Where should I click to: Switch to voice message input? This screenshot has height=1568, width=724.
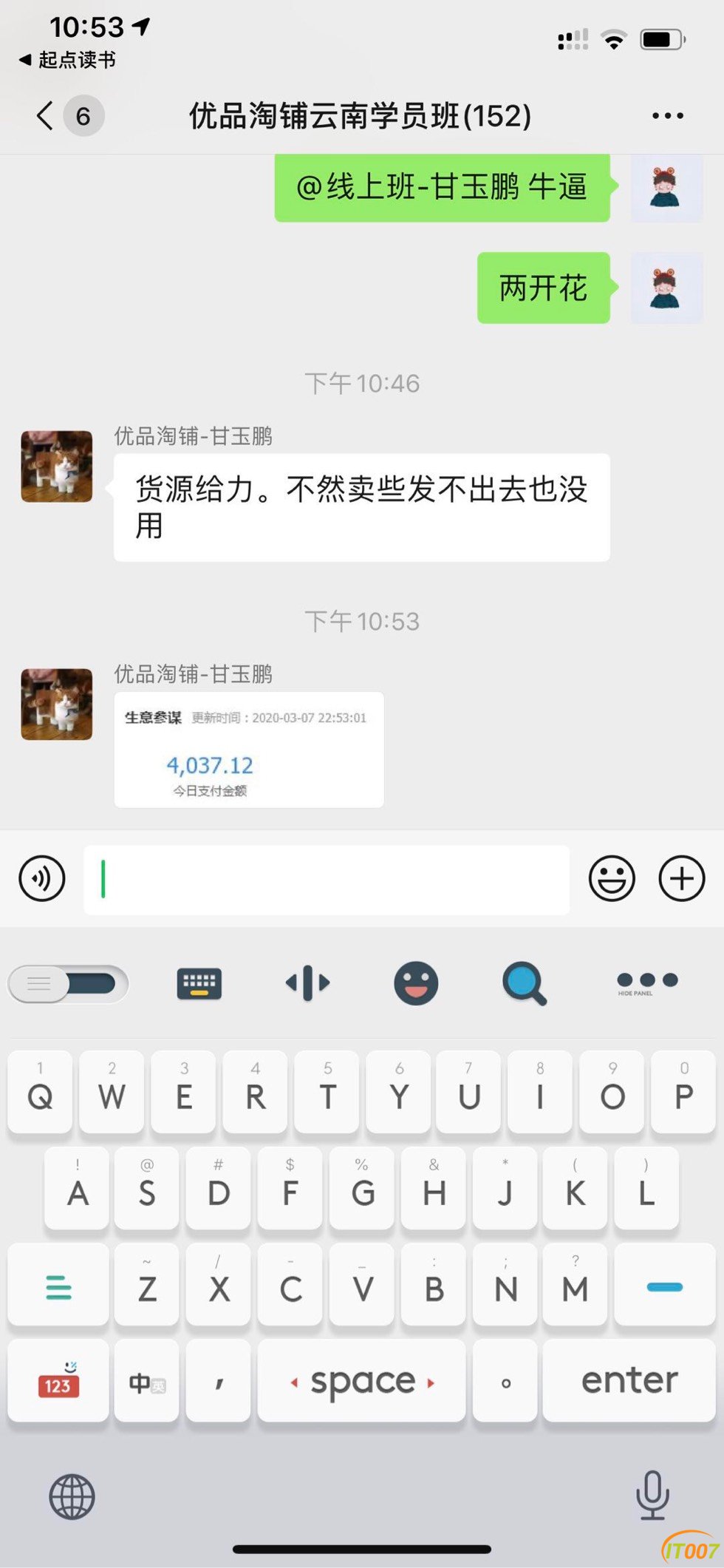pyautogui.click(x=42, y=879)
